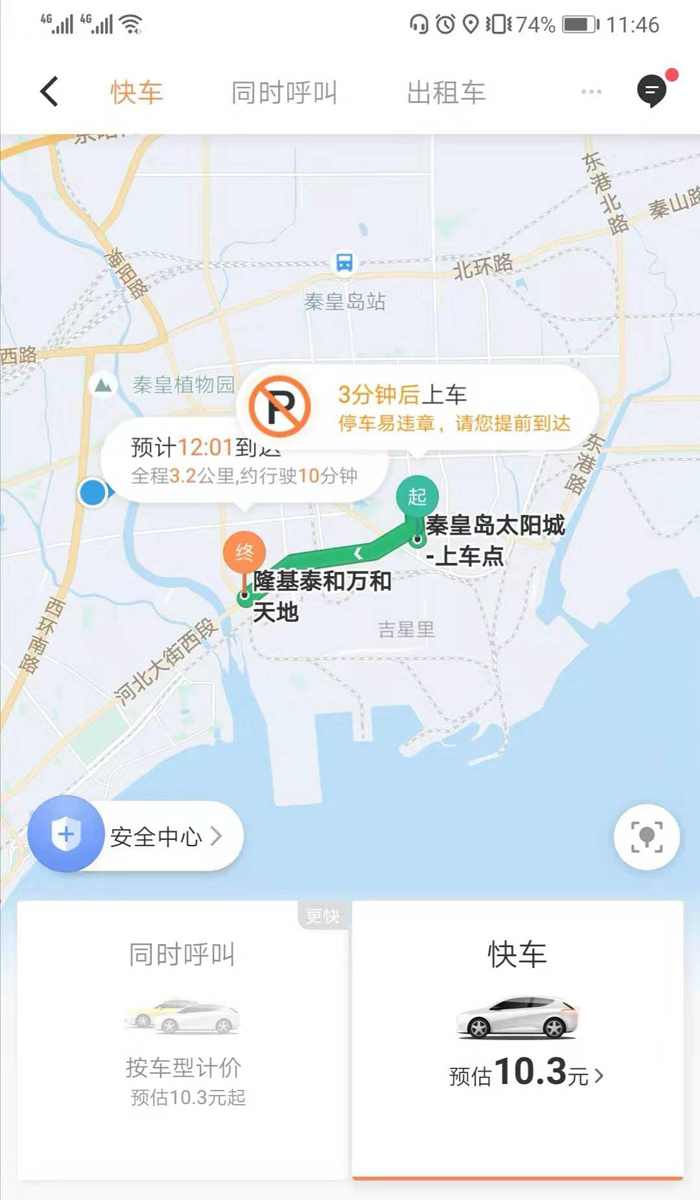The width and height of the screenshot is (700, 1200).
Task: Tap the 预计12:01到达 route info bubble
Action: point(245,462)
